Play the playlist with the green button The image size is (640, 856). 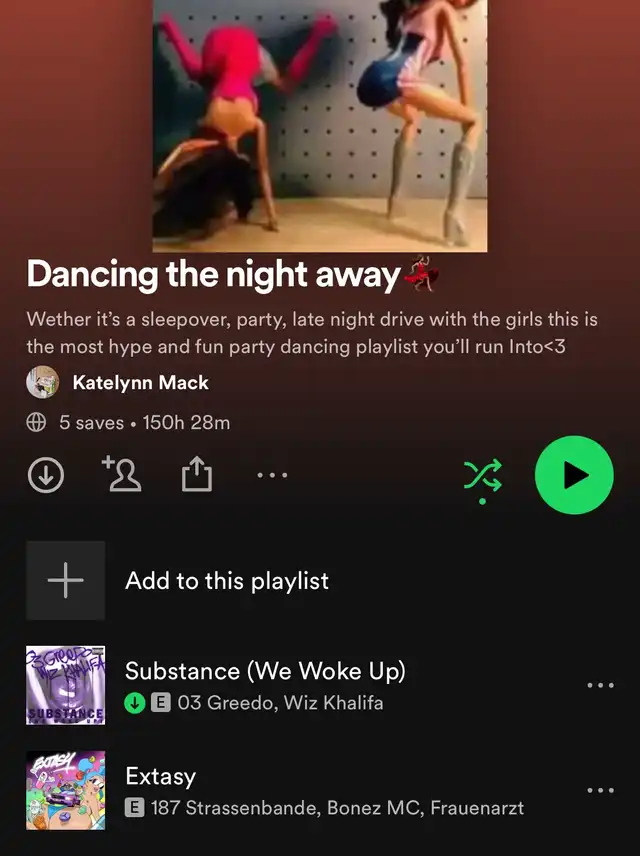tap(574, 476)
